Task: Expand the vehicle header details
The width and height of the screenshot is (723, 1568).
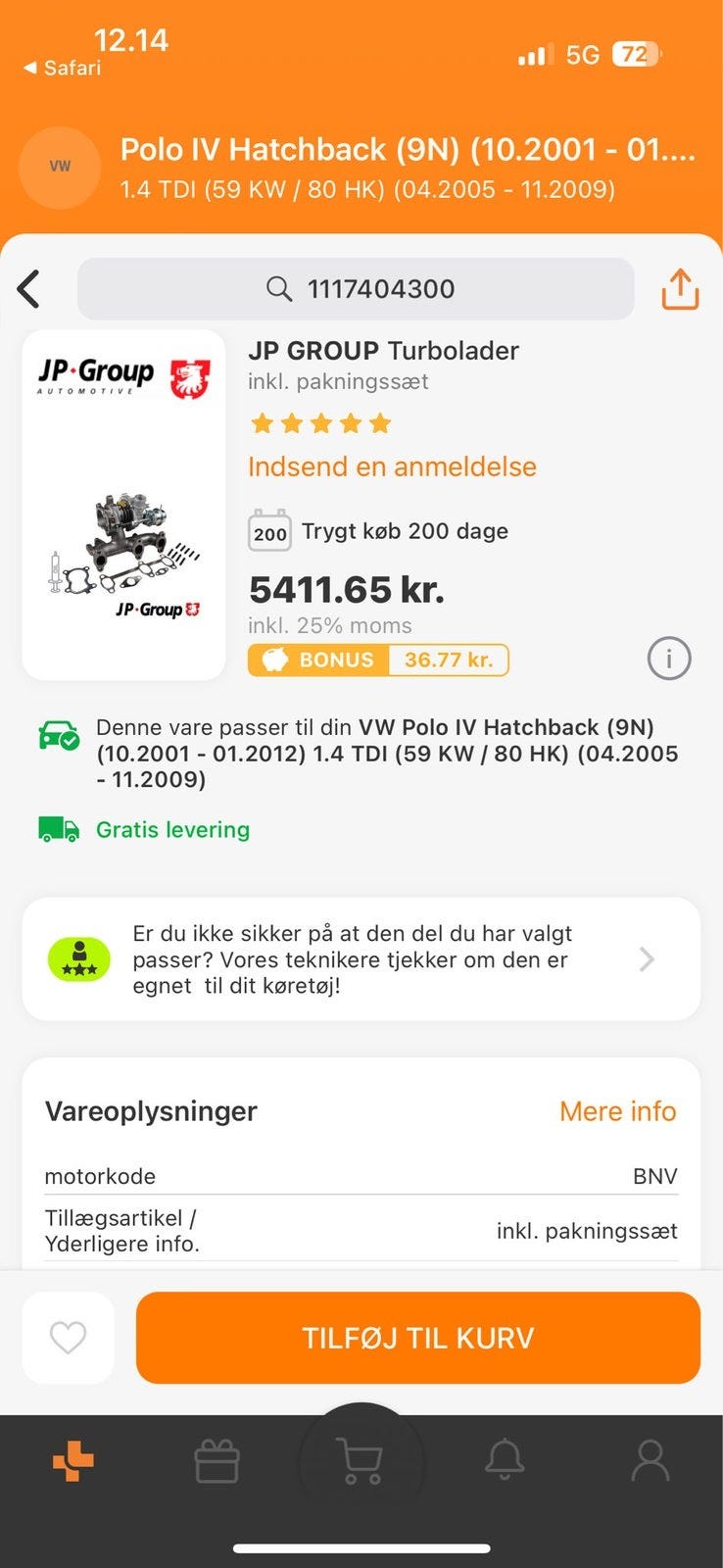Action: [392, 169]
